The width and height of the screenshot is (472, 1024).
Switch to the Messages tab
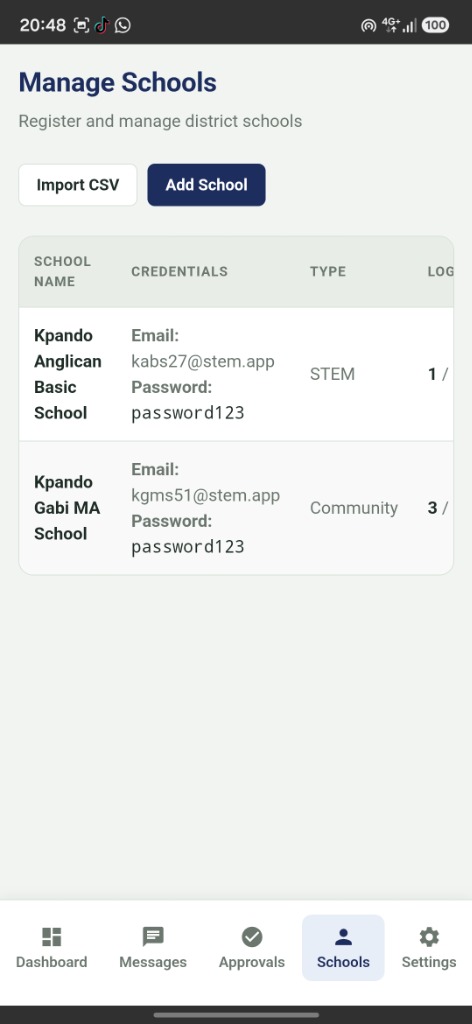pos(153,948)
